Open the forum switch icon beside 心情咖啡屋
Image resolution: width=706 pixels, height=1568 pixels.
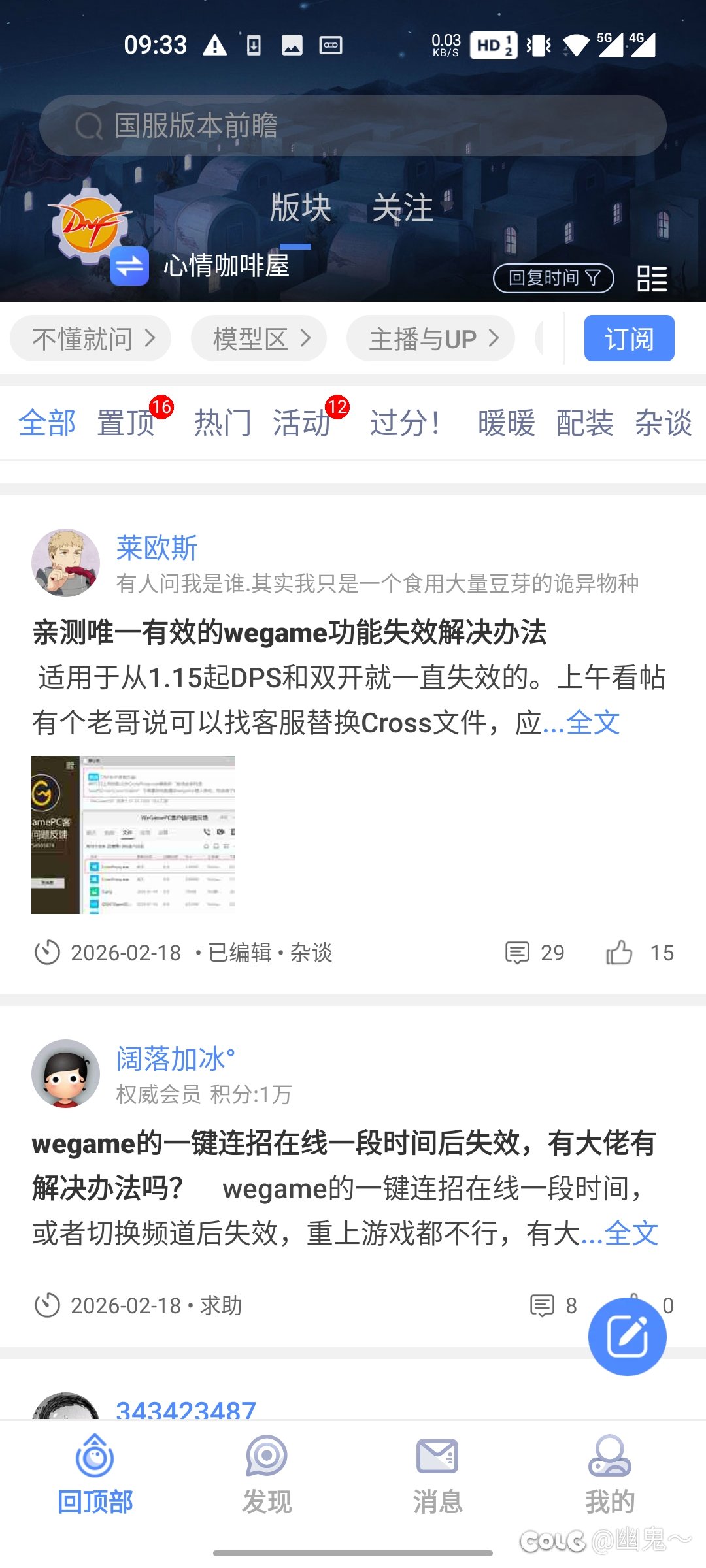tap(129, 266)
